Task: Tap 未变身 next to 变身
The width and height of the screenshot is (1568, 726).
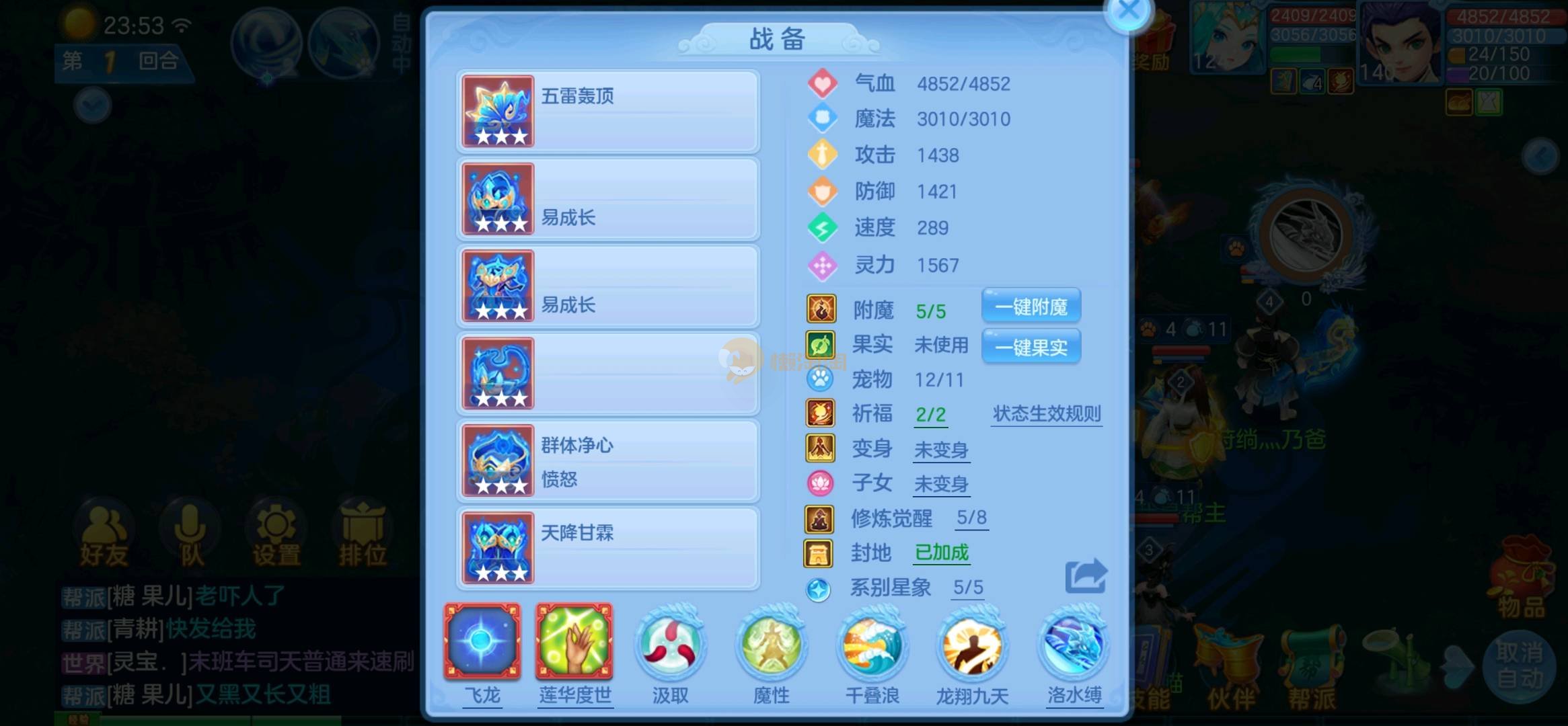Action: [941, 449]
